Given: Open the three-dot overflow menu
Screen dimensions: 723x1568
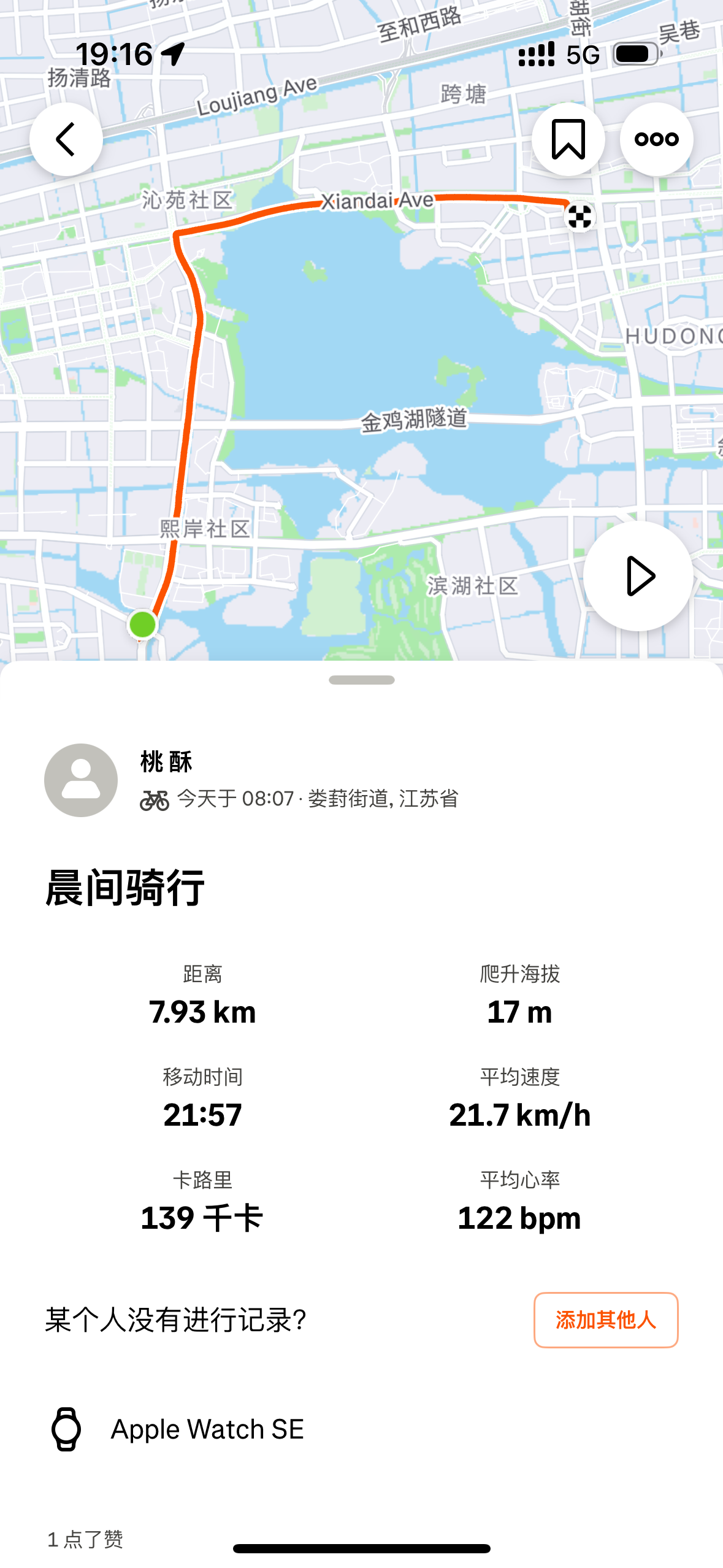Looking at the screenshot, I should [x=656, y=139].
